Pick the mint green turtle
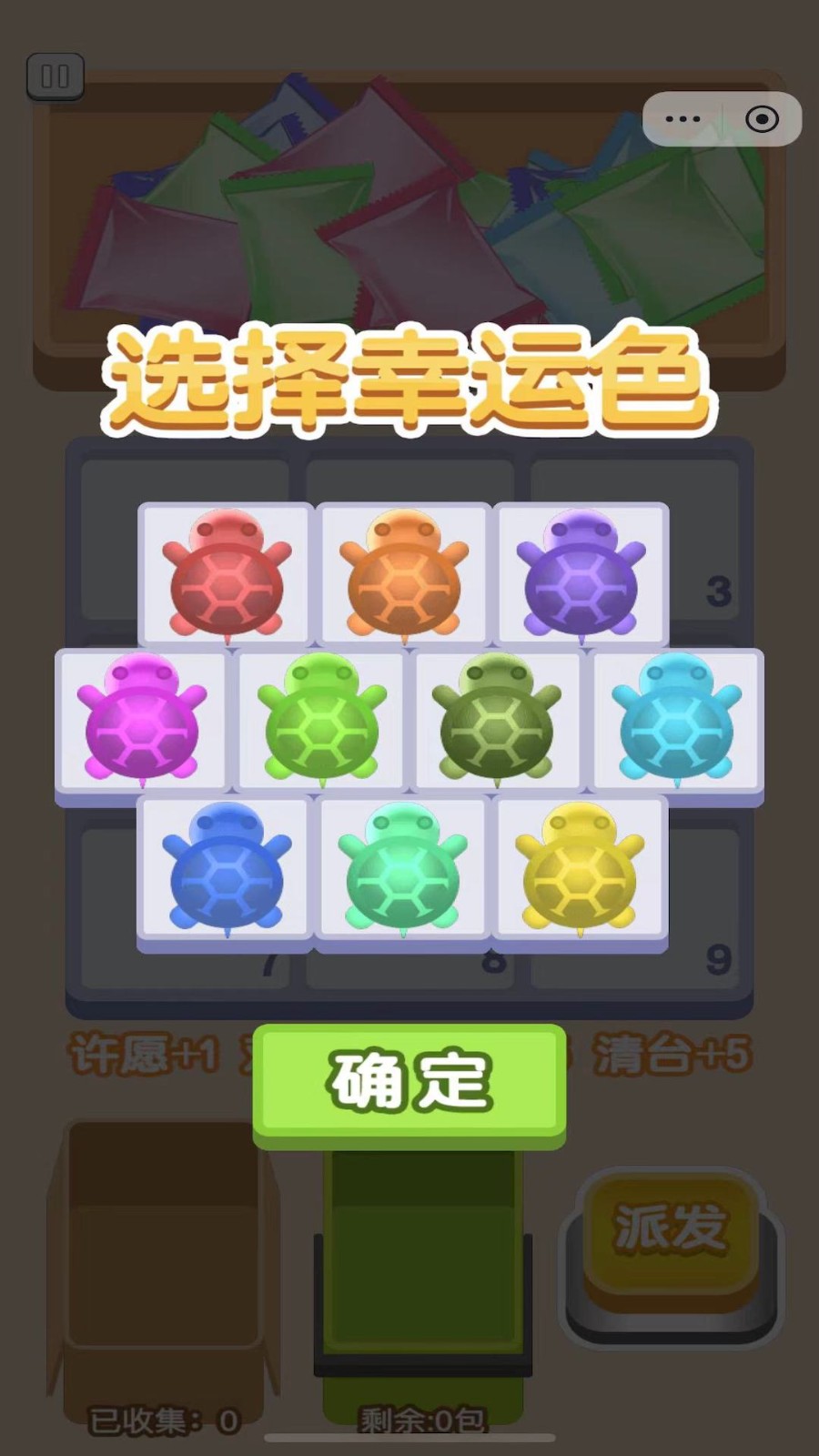The image size is (819, 1456). pos(403,868)
